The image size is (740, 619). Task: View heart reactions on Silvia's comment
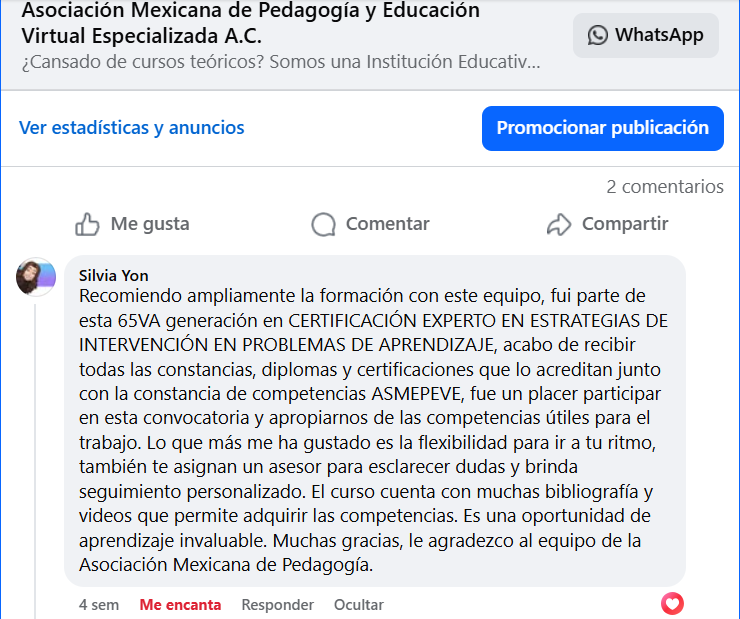tap(673, 603)
